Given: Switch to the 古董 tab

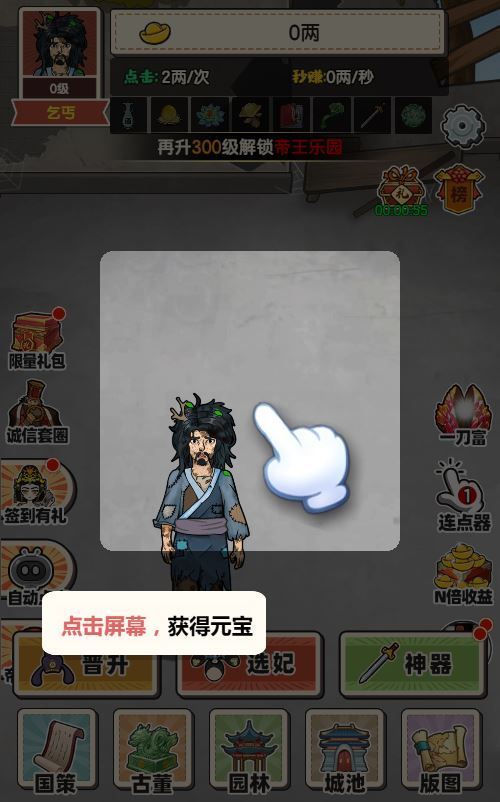Looking at the screenshot, I should click(x=153, y=751).
